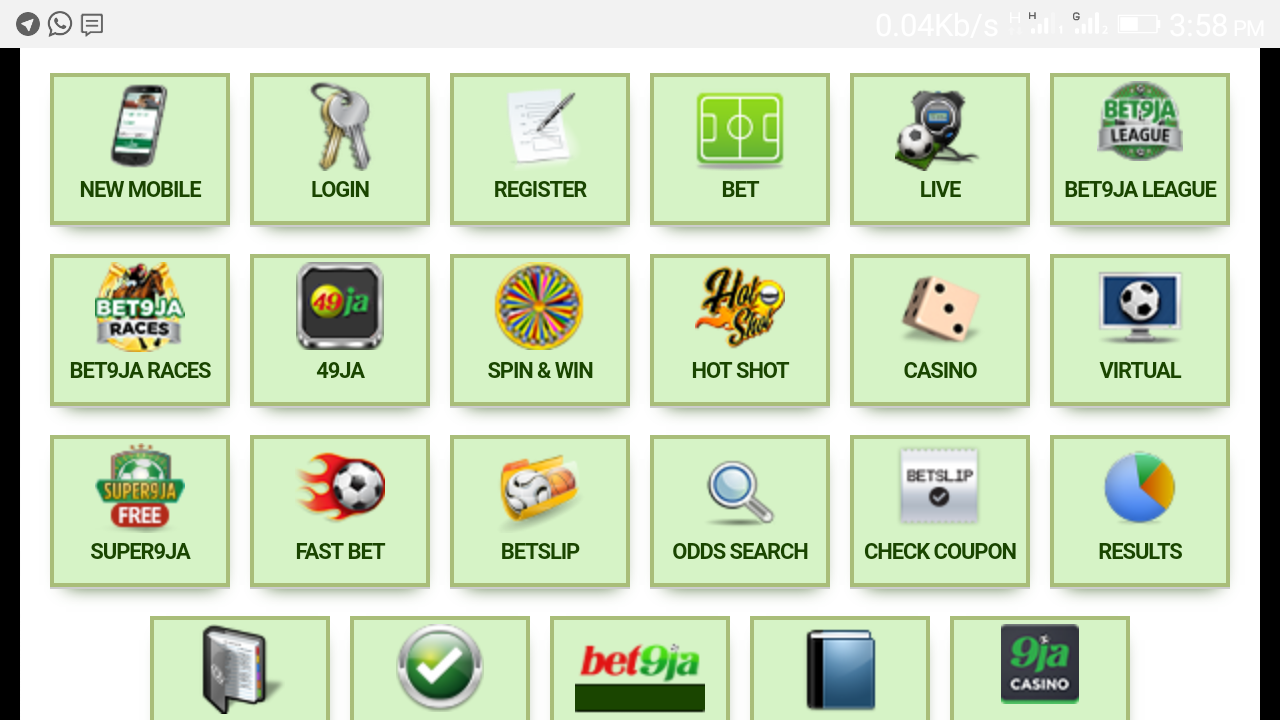Open the Virtual sports tile
Viewport: 1280px width, 720px height.
point(1140,330)
